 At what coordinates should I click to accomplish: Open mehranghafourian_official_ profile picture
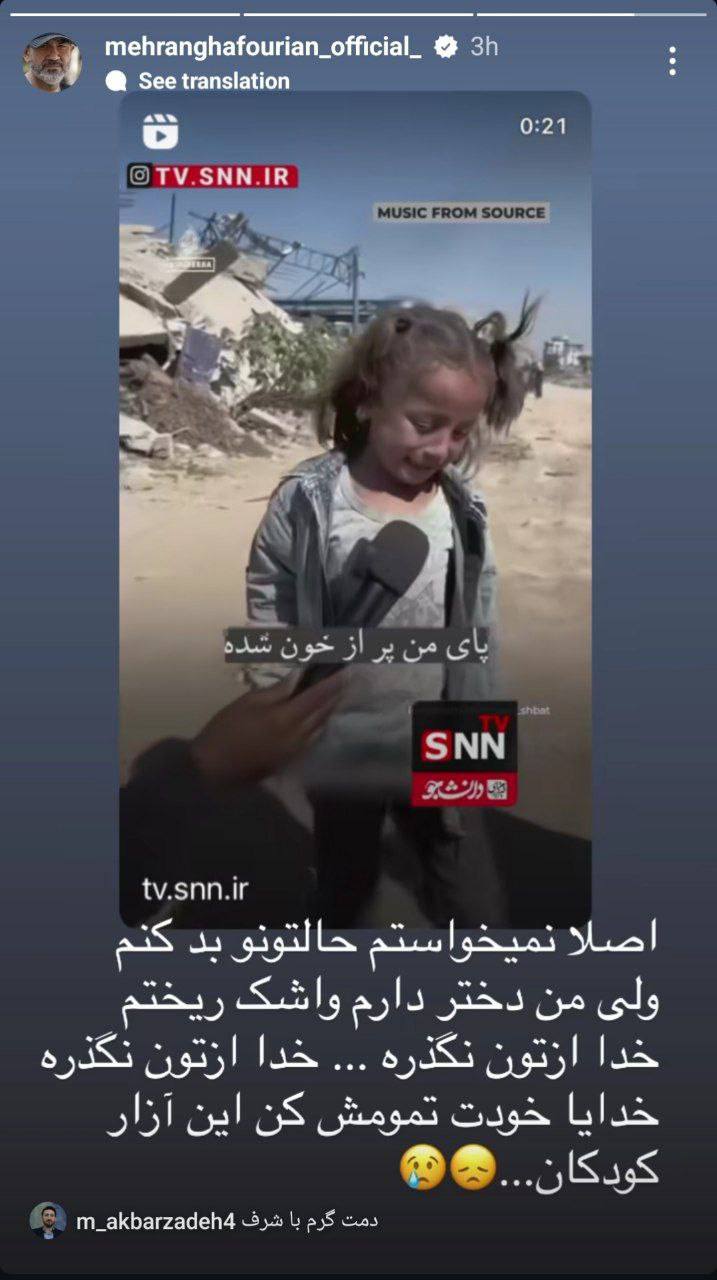click(52, 62)
